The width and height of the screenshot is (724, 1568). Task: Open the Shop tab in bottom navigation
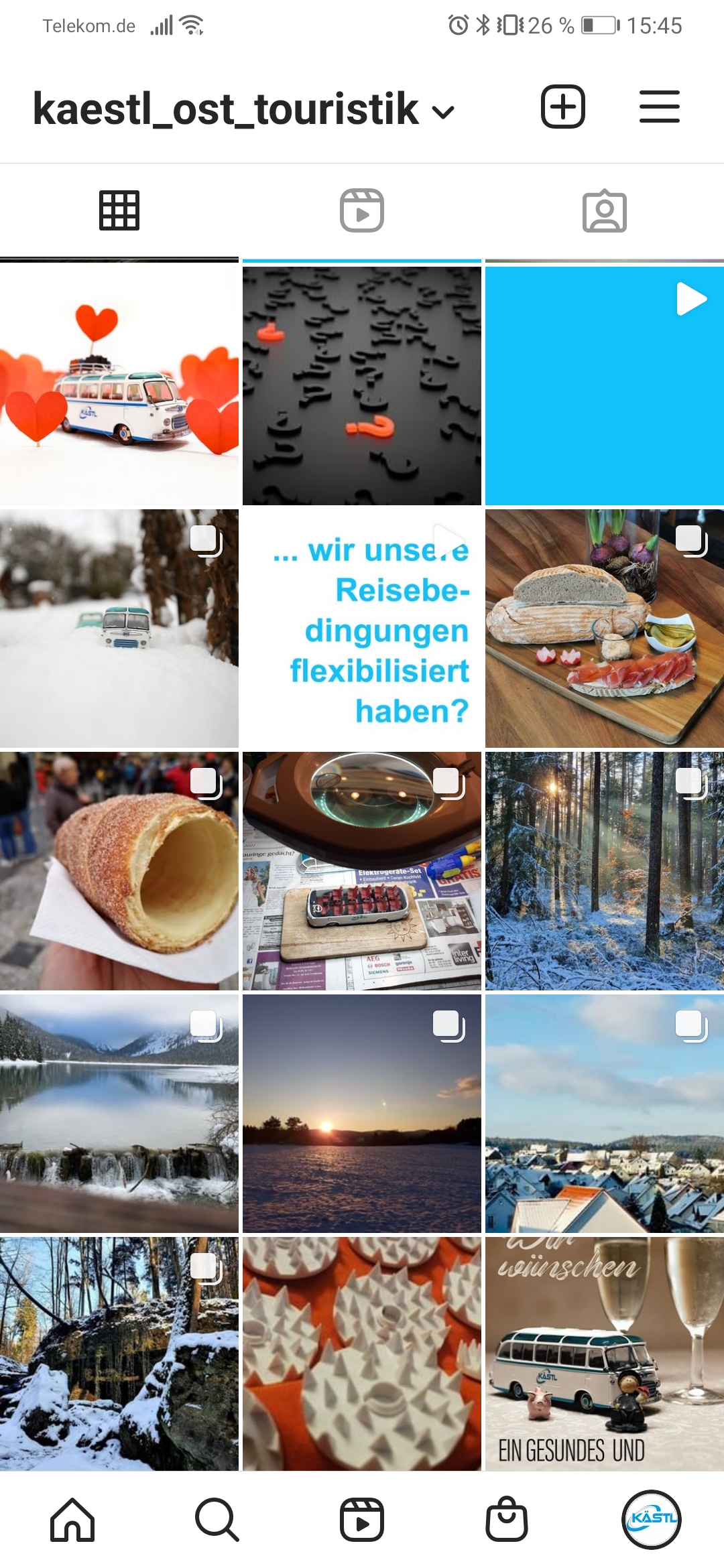pos(507,1520)
